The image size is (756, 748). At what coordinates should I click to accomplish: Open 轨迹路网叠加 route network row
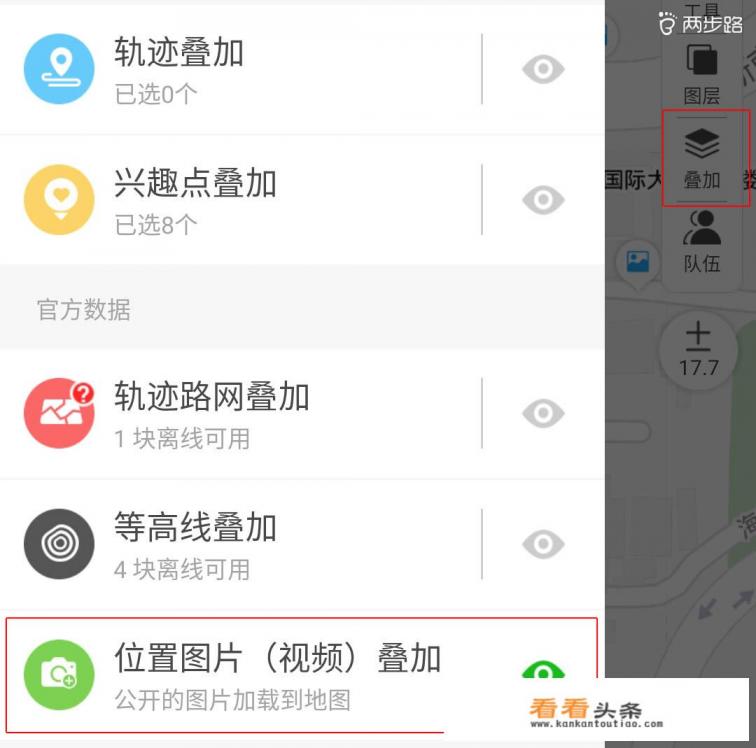tap(240, 413)
